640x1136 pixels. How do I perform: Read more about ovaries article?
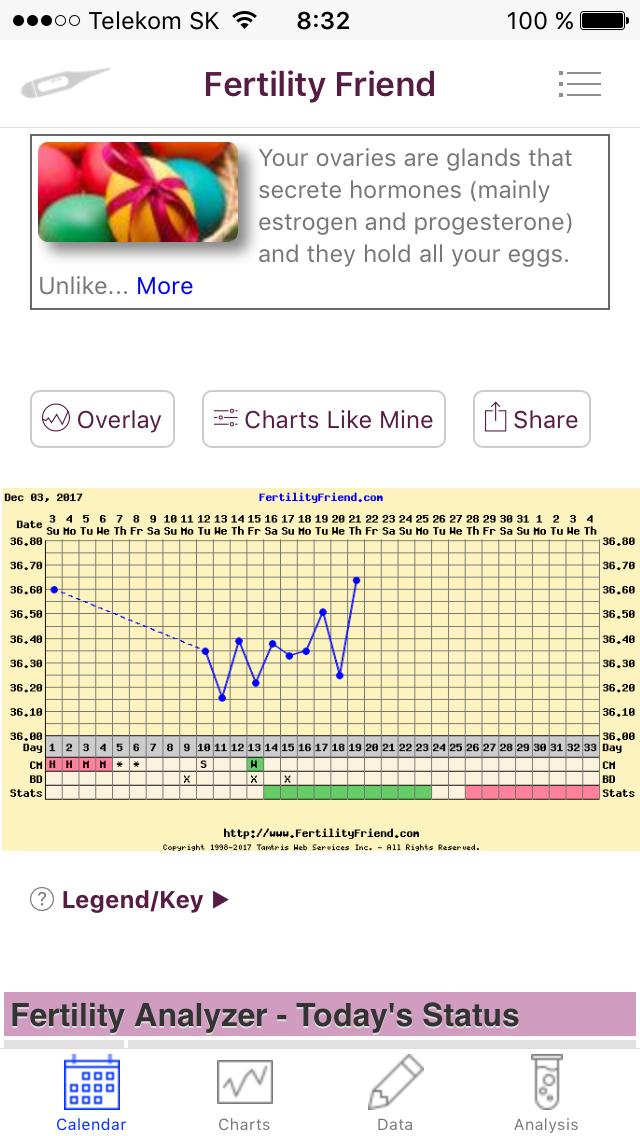(x=165, y=286)
